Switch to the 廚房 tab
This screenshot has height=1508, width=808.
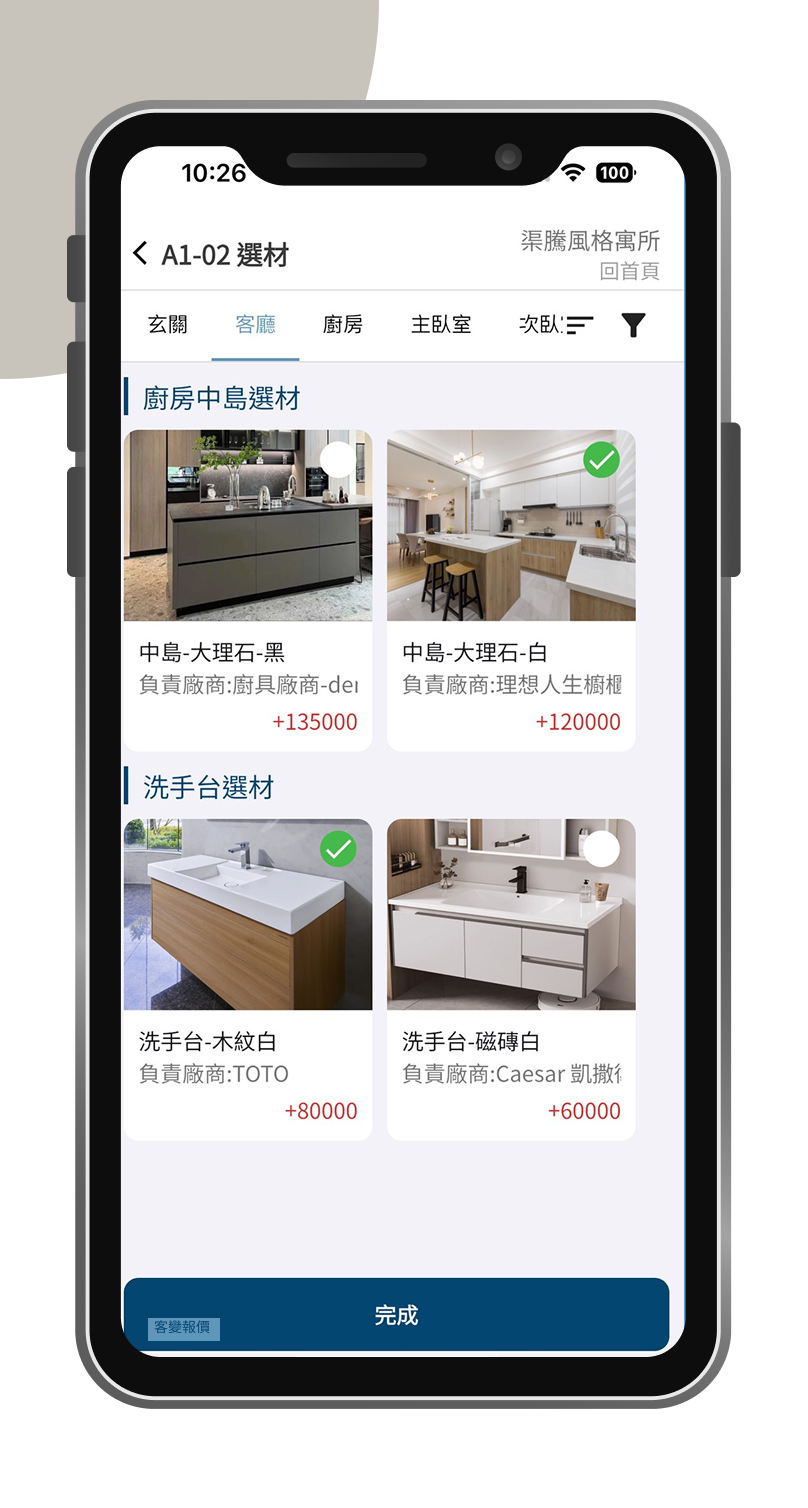click(343, 325)
